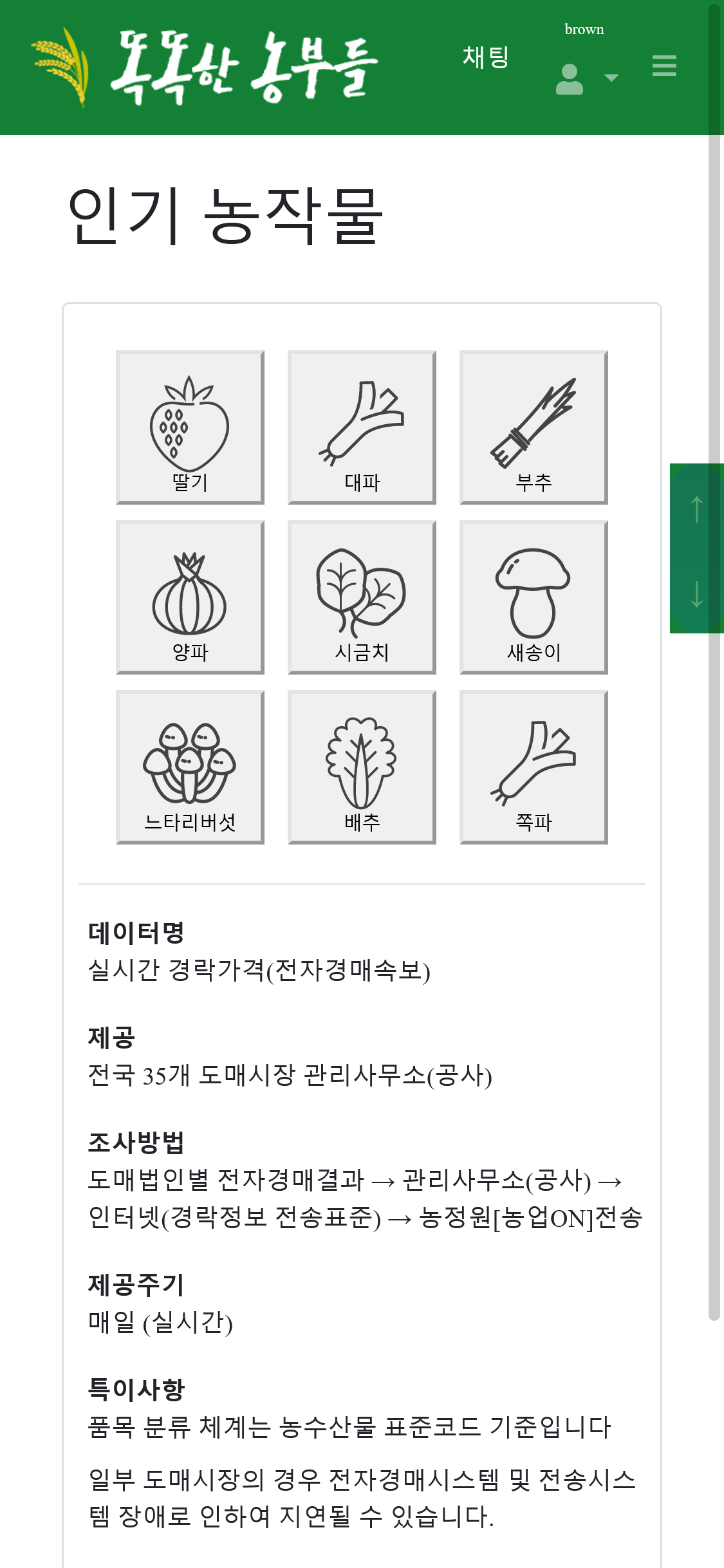Open the 시금치 crop tile
This screenshot has height=1568, width=724.
click(x=362, y=597)
